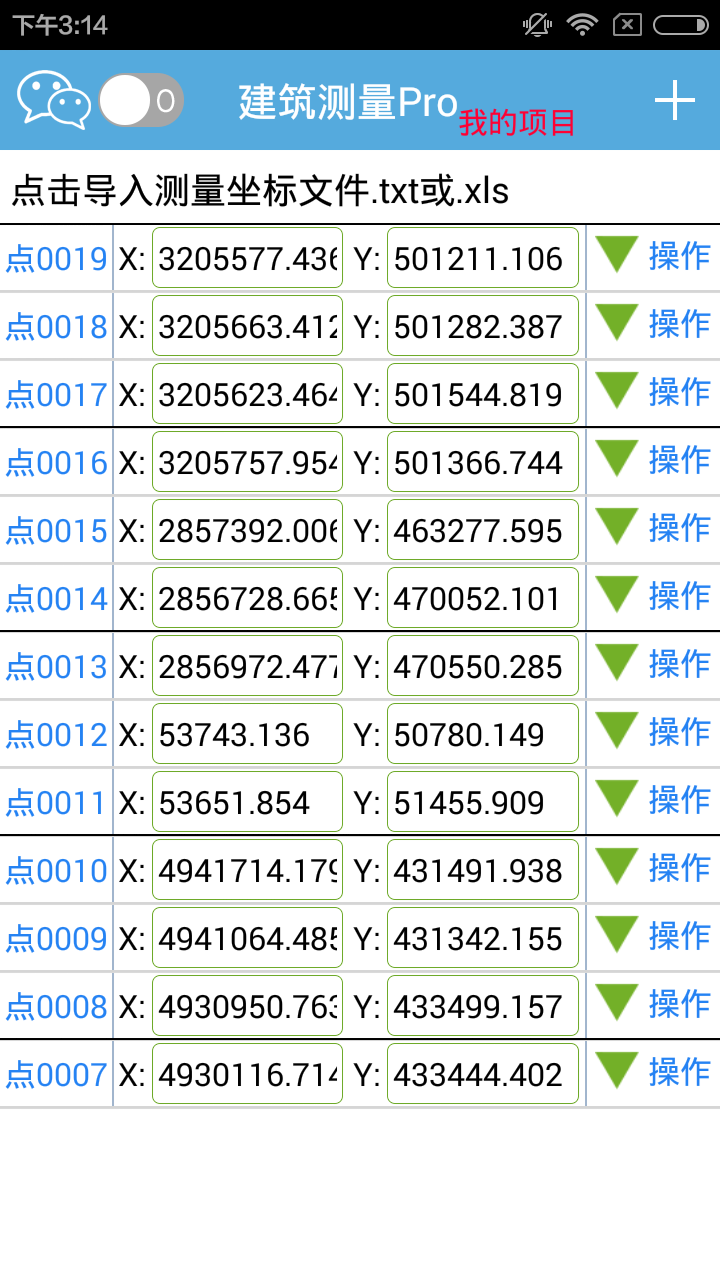
Task: Click the green triangle beside 点0012
Action: 618,733
